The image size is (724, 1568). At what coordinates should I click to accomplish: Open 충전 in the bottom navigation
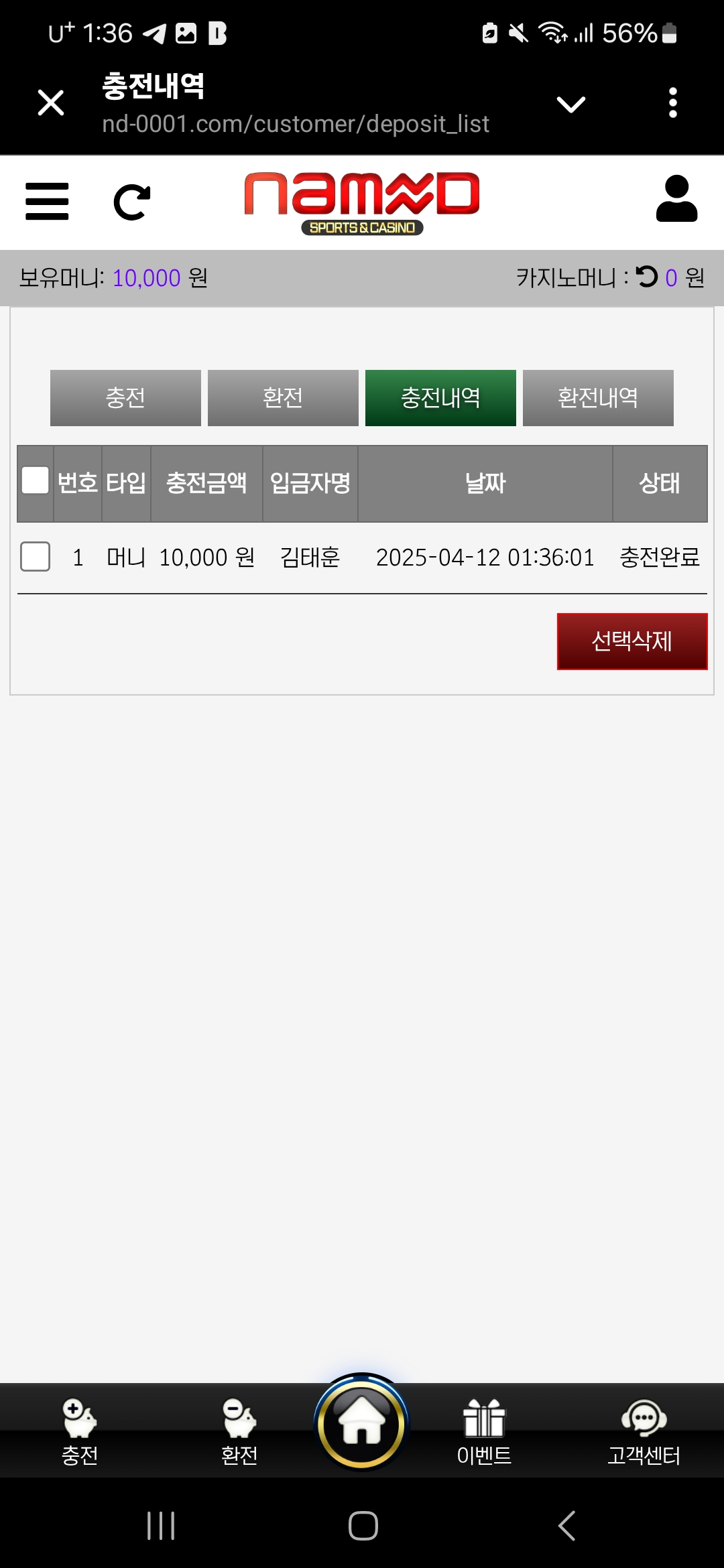pyautogui.click(x=80, y=1432)
